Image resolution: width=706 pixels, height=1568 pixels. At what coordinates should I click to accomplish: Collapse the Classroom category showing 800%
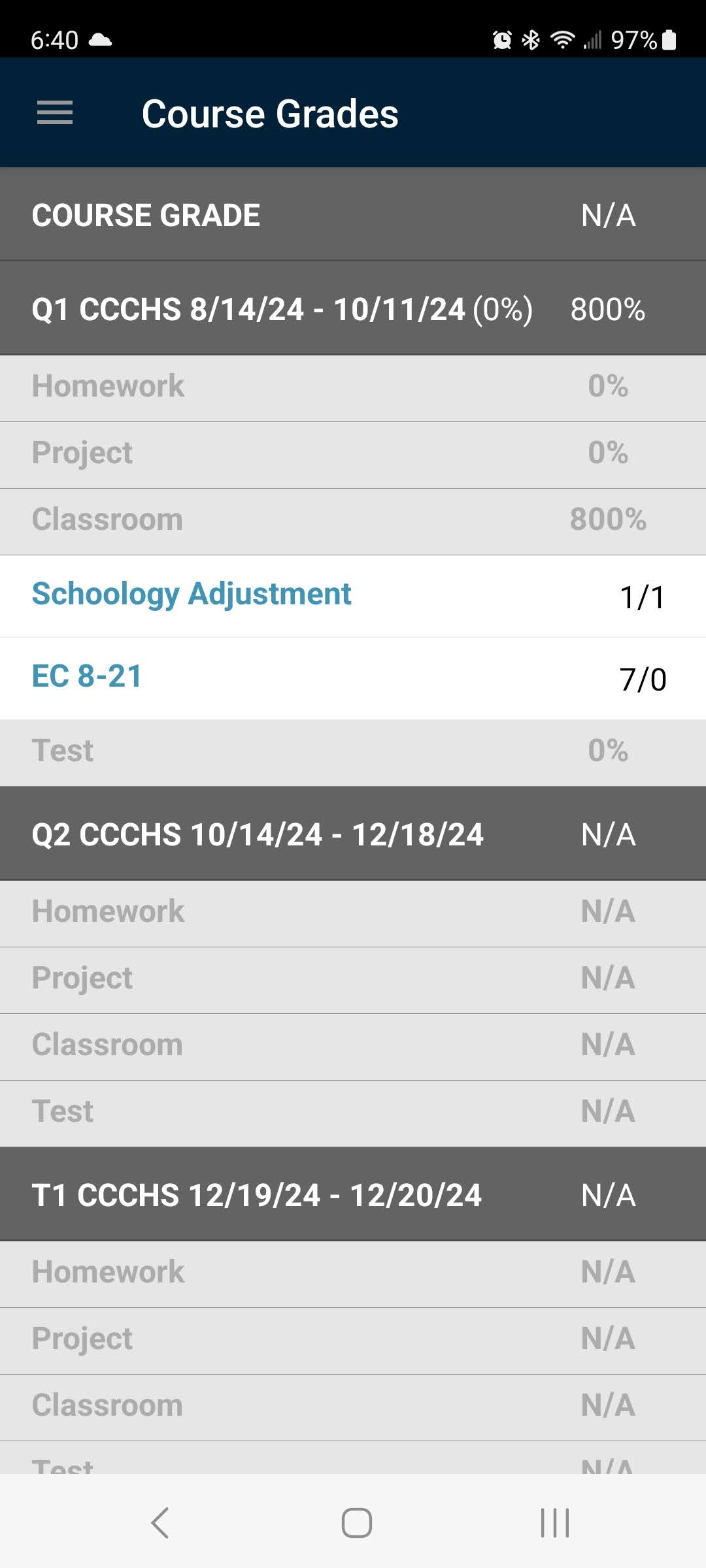click(353, 520)
